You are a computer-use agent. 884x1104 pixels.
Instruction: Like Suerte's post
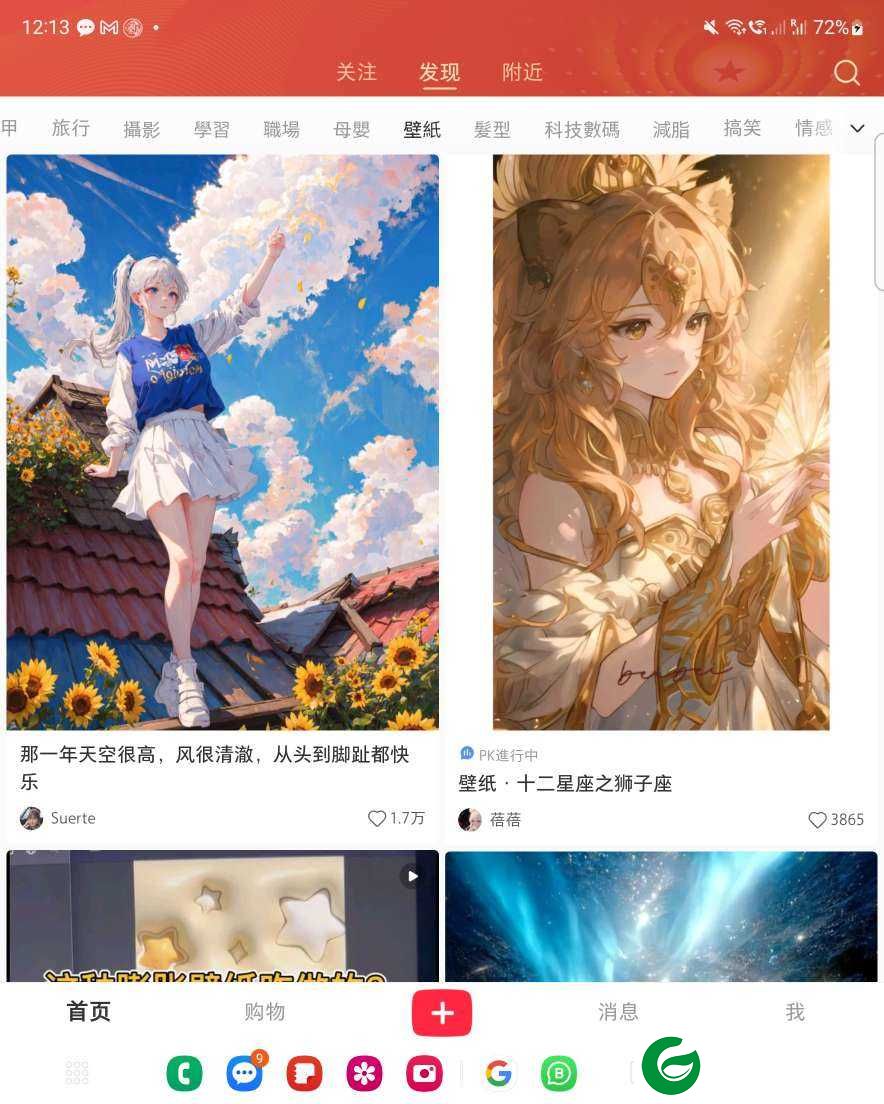tap(378, 819)
